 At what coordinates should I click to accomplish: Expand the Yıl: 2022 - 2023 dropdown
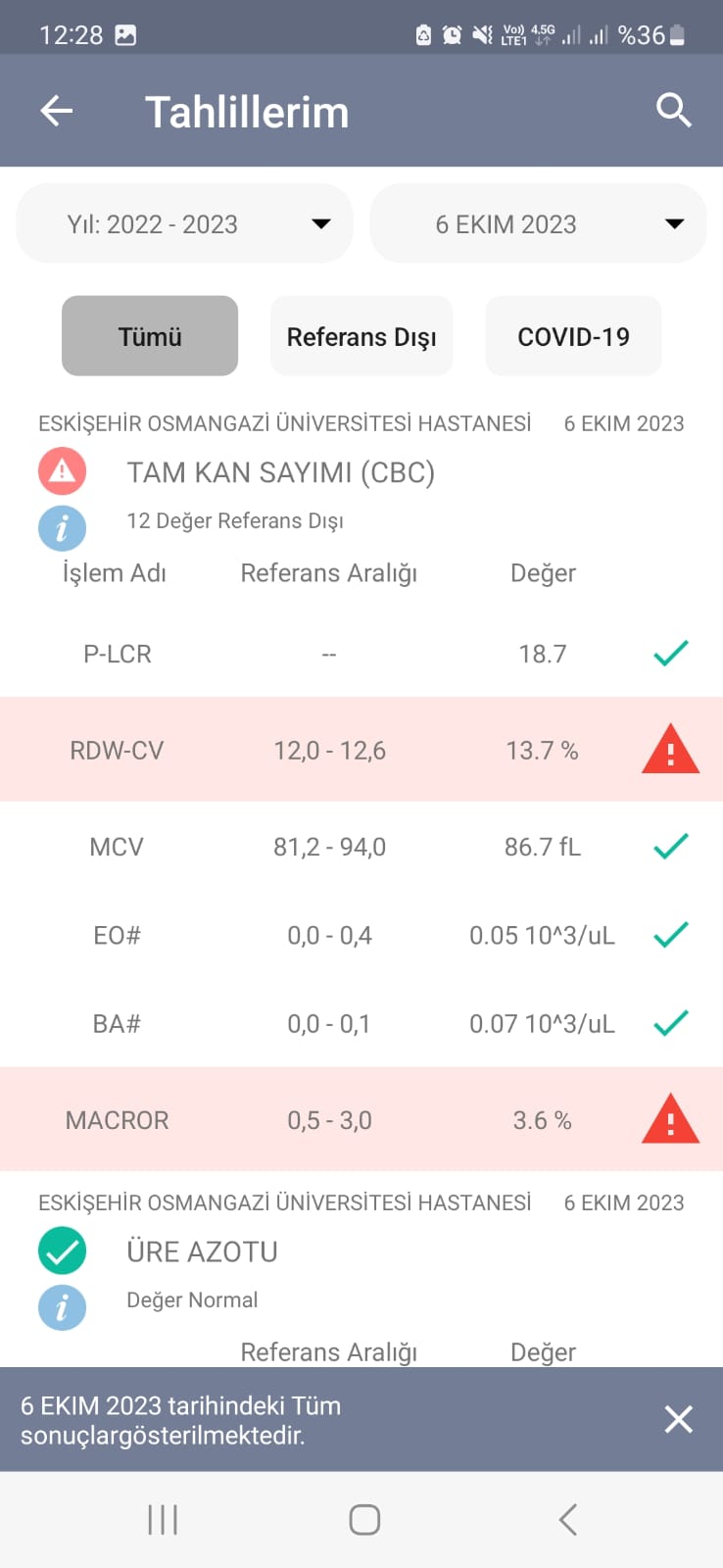pos(184,224)
